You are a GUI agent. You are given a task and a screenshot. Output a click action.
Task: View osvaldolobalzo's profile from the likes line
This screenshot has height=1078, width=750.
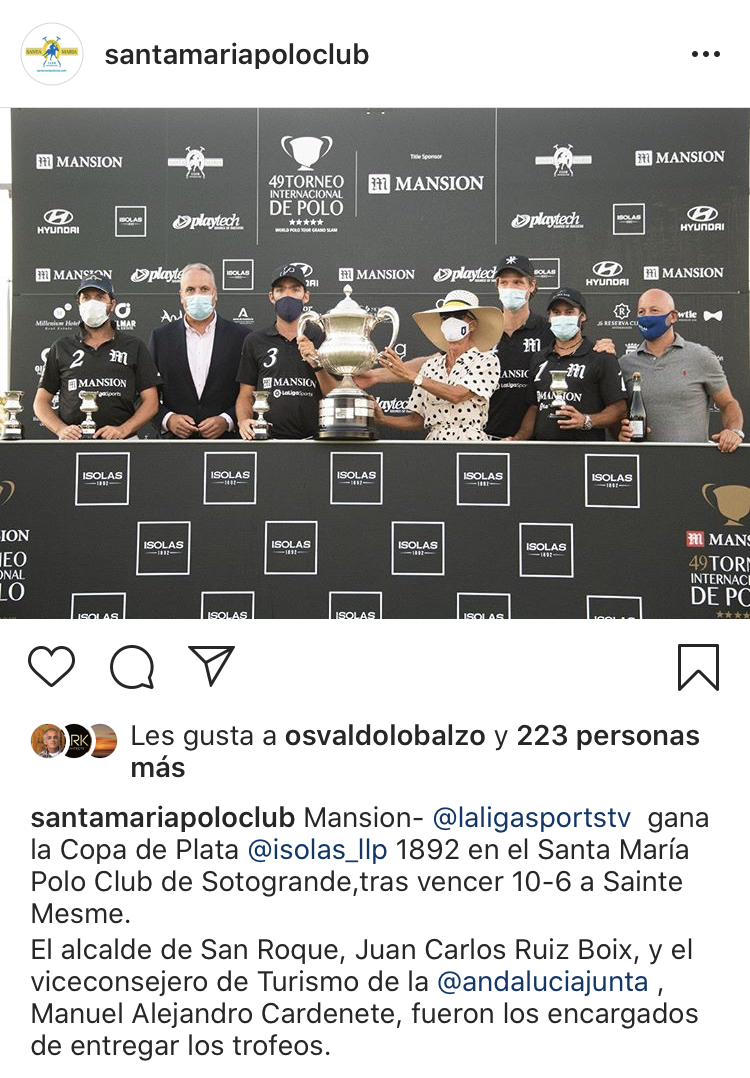click(386, 737)
